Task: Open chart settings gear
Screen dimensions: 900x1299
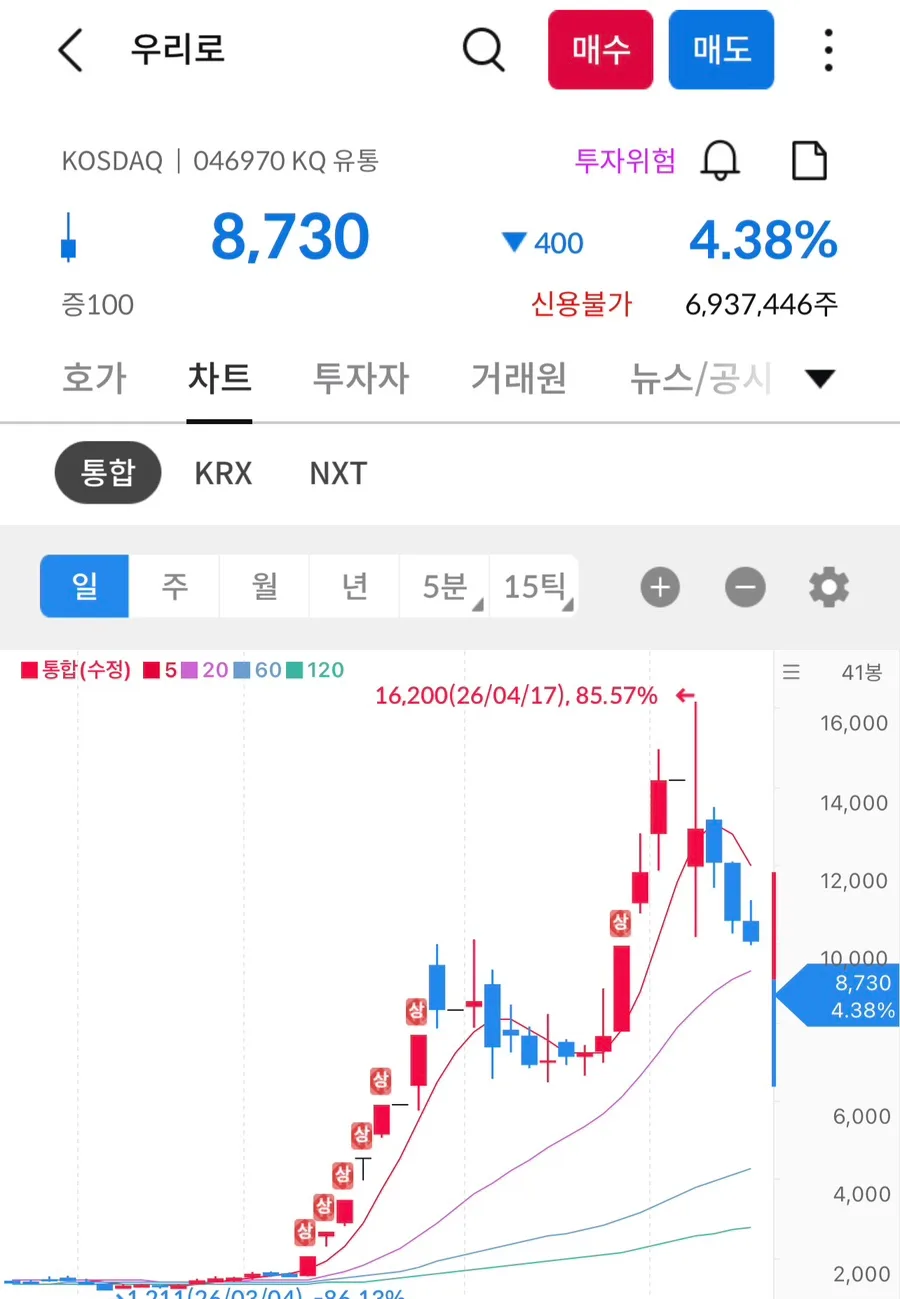Action: click(x=829, y=587)
